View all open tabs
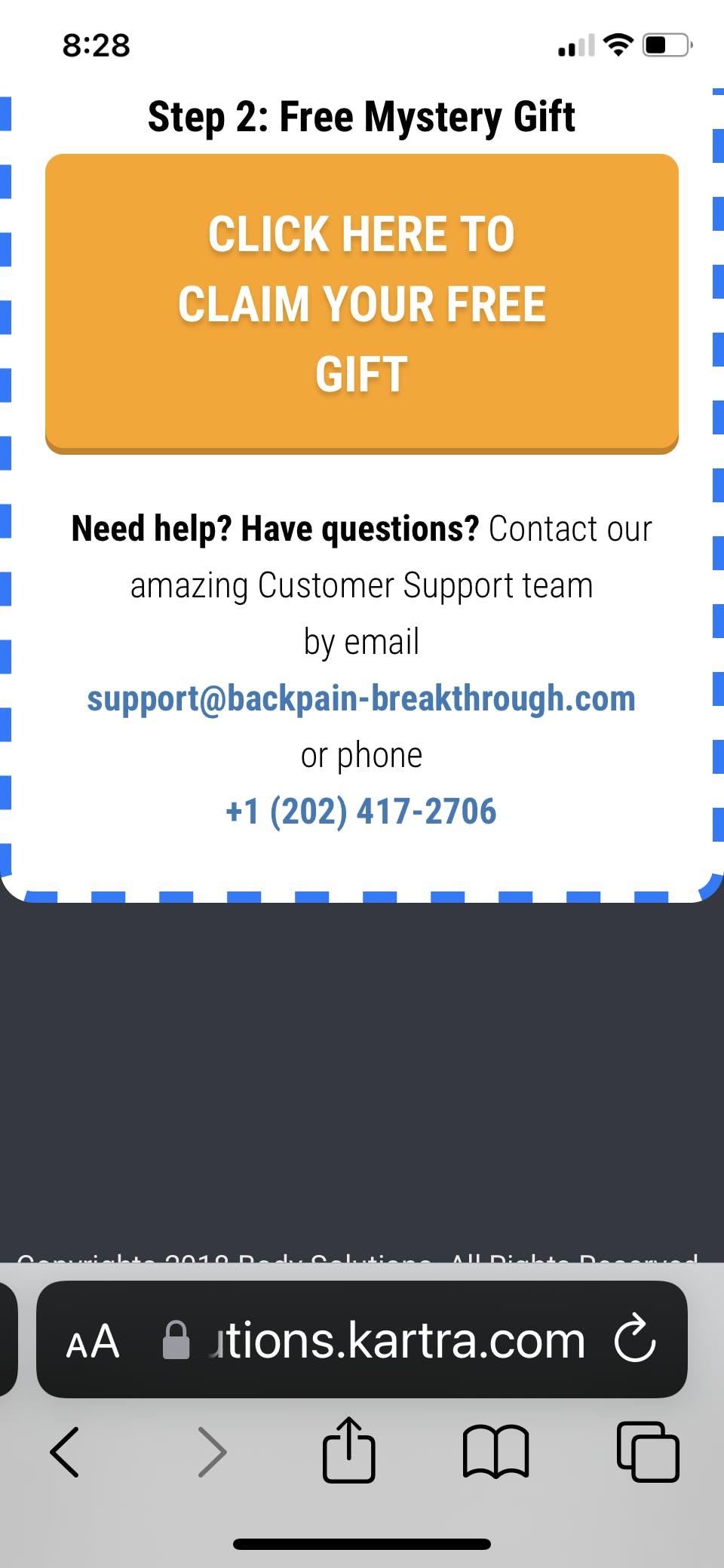The width and height of the screenshot is (724, 1568). point(648,1452)
